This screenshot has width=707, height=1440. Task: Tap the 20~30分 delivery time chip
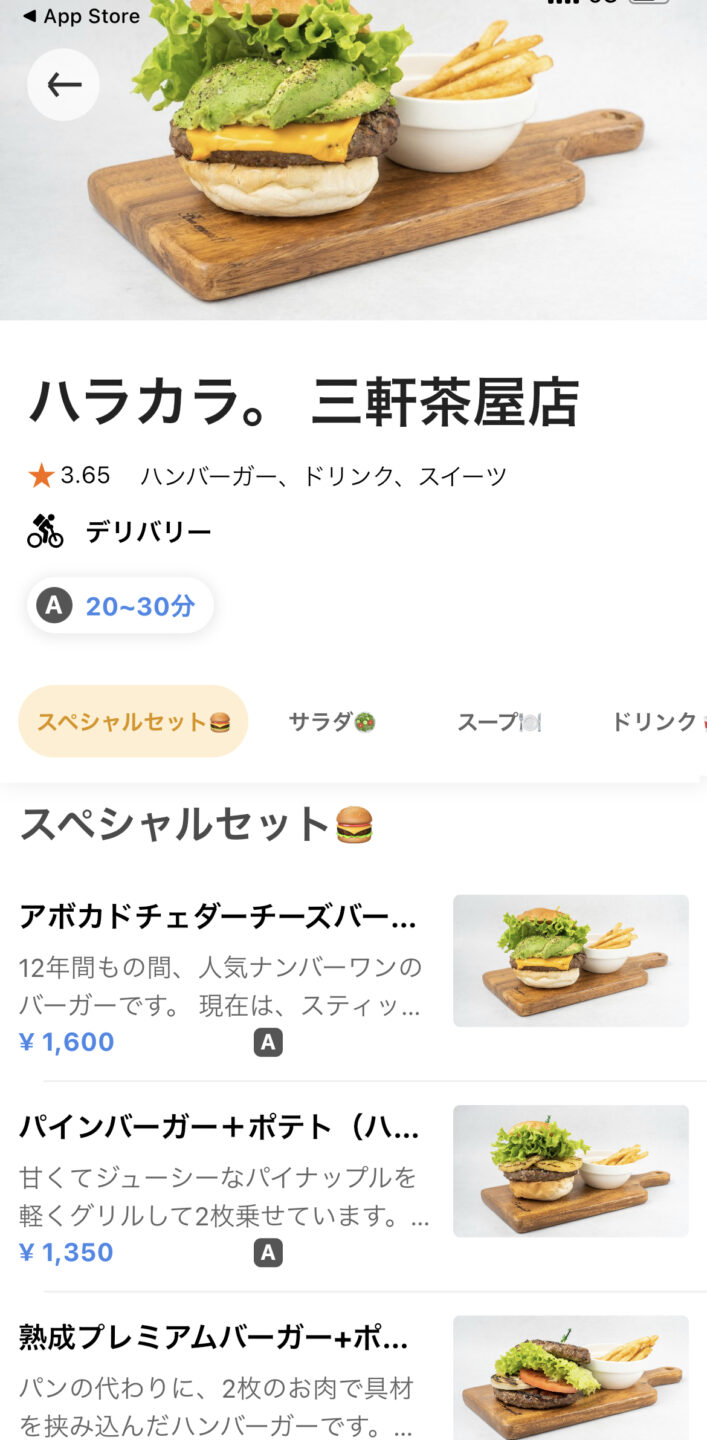pyautogui.click(x=120, y=605)
